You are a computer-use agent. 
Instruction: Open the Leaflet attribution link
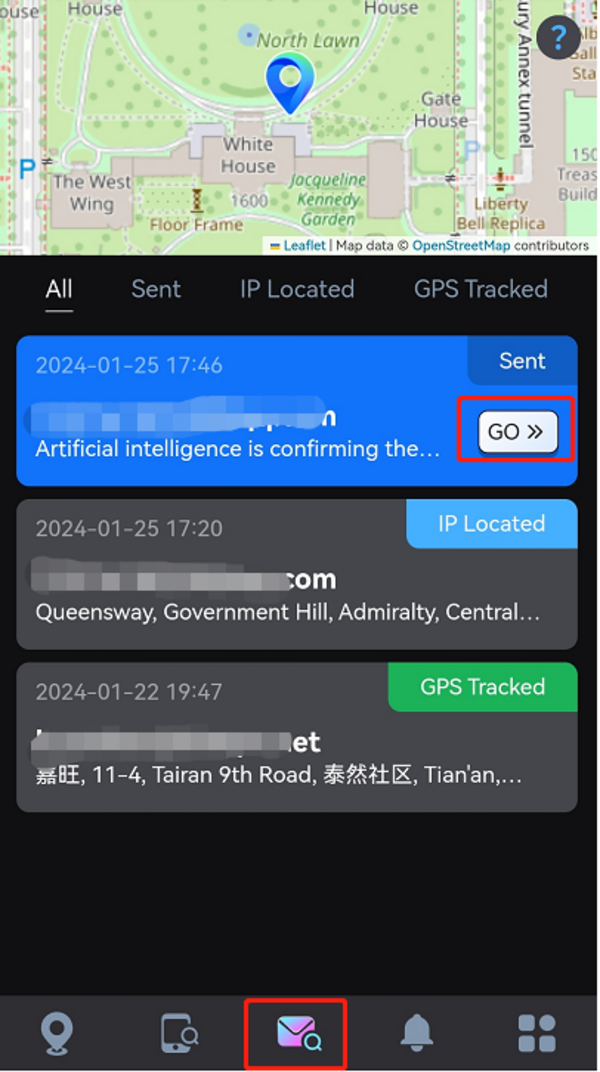click(x=304, y=245)
